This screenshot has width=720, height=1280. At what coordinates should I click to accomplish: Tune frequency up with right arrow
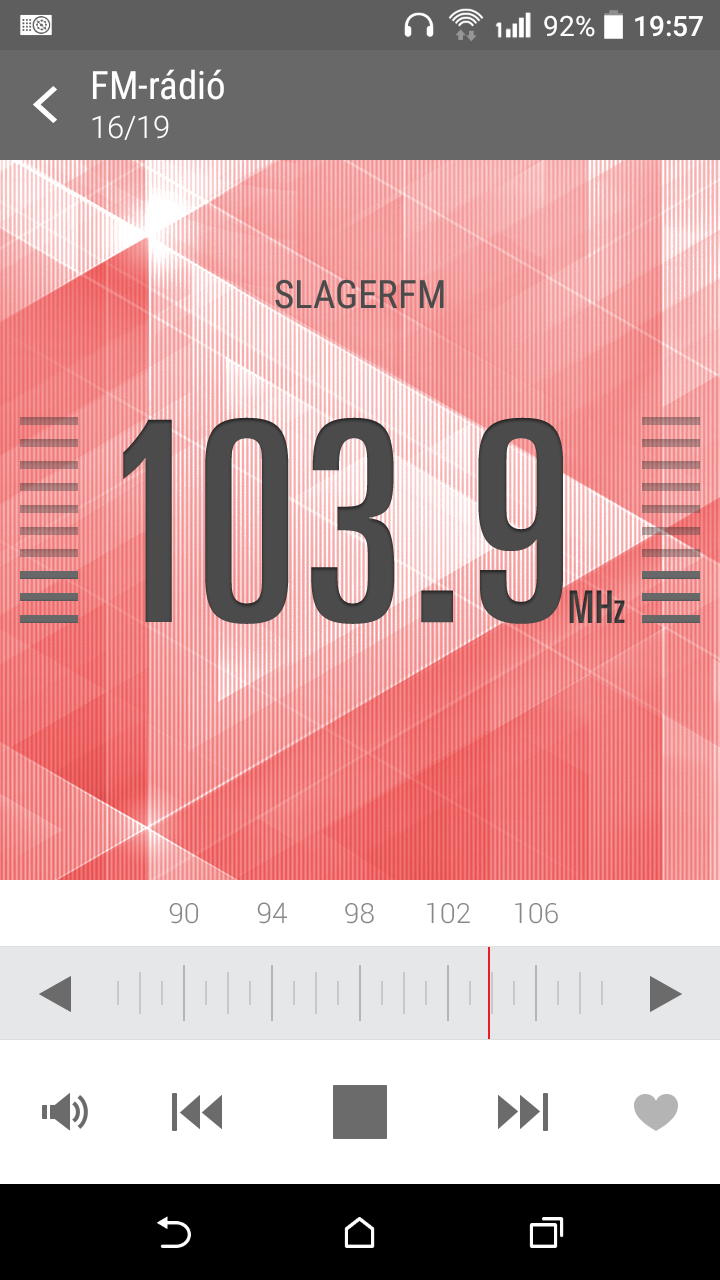[x=665, y=994]
